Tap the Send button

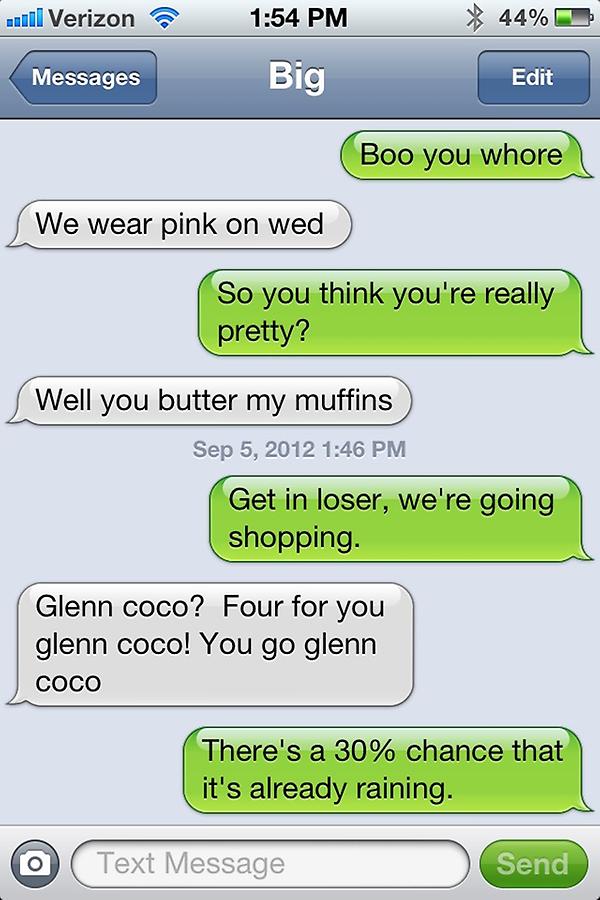pos(532,863)
